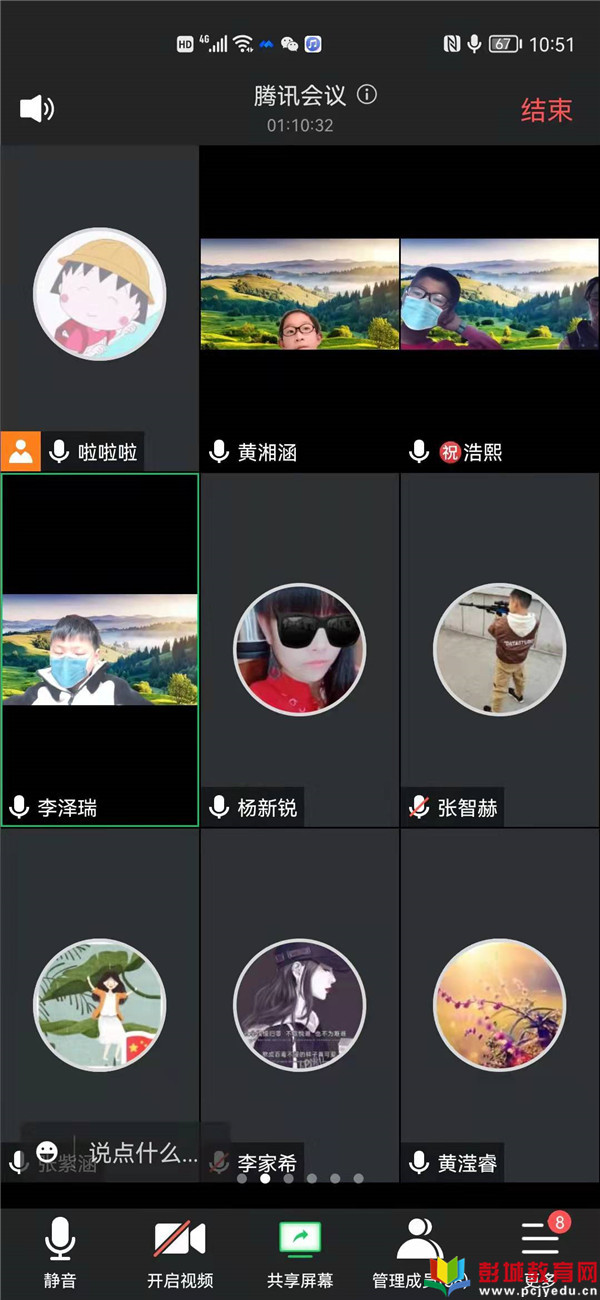Turn on camera with 开启视频
The image size is (600, 1300).
(180, 1252)
